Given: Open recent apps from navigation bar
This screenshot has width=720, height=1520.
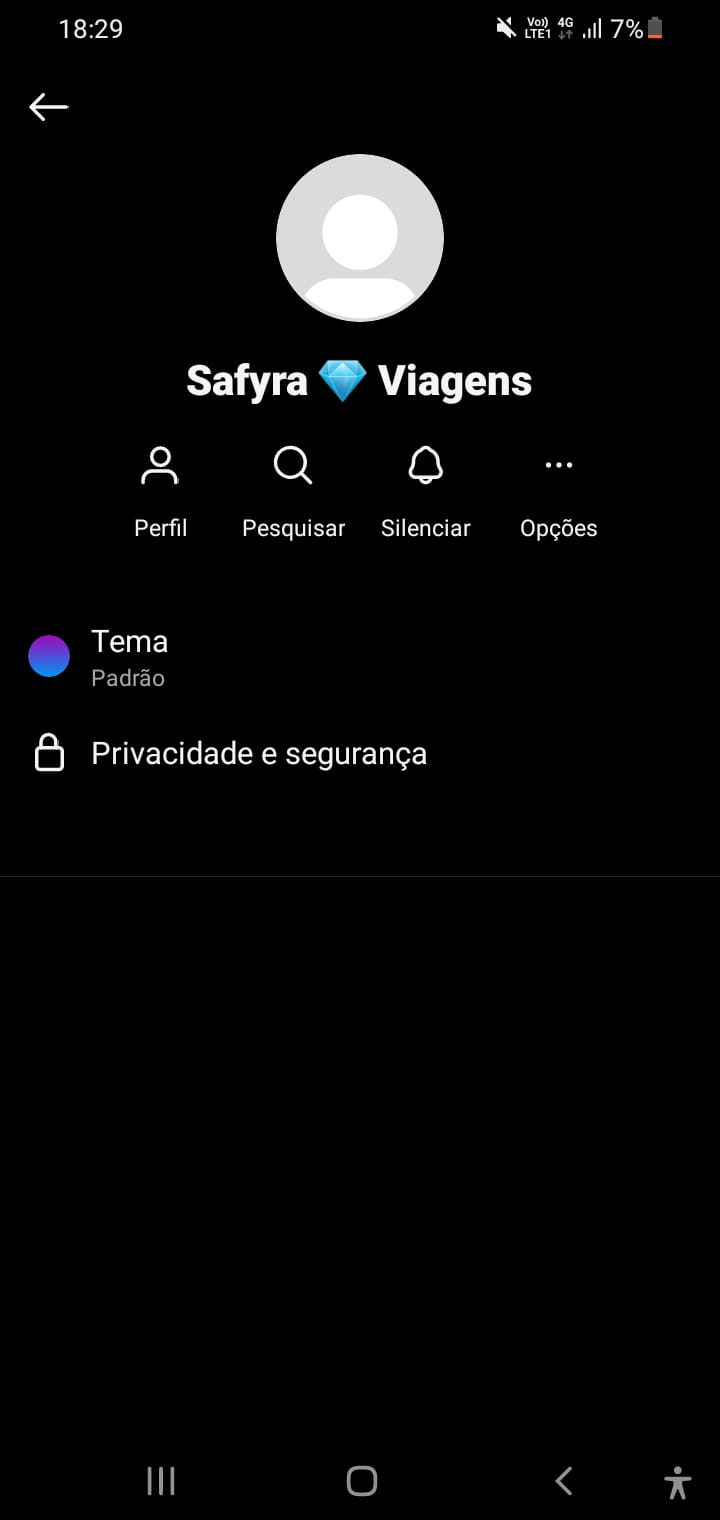Looking at the screenshot, I should tap(161, 1481).
